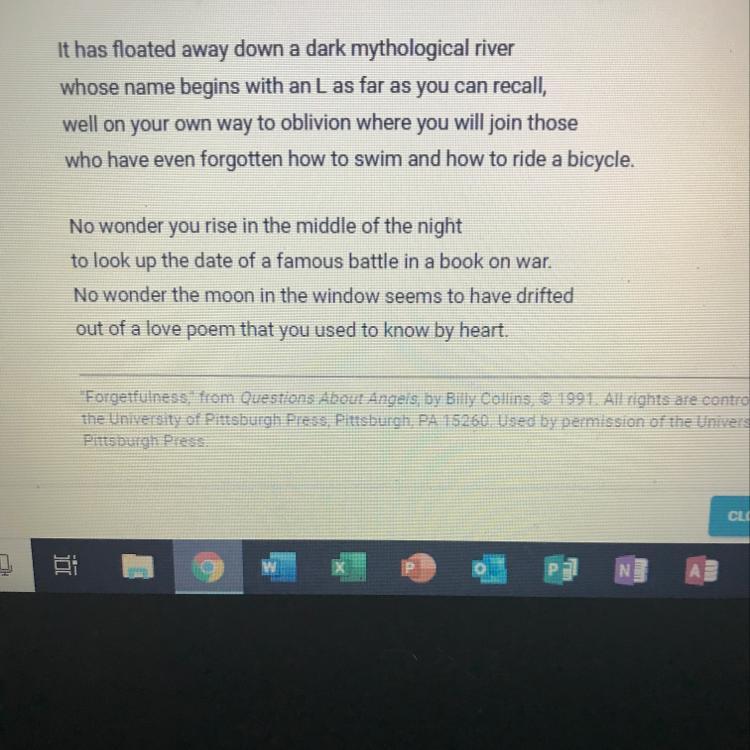Open OneNote from the taskbar
Viewport: 750px width, 750px height.
[630, 570]
